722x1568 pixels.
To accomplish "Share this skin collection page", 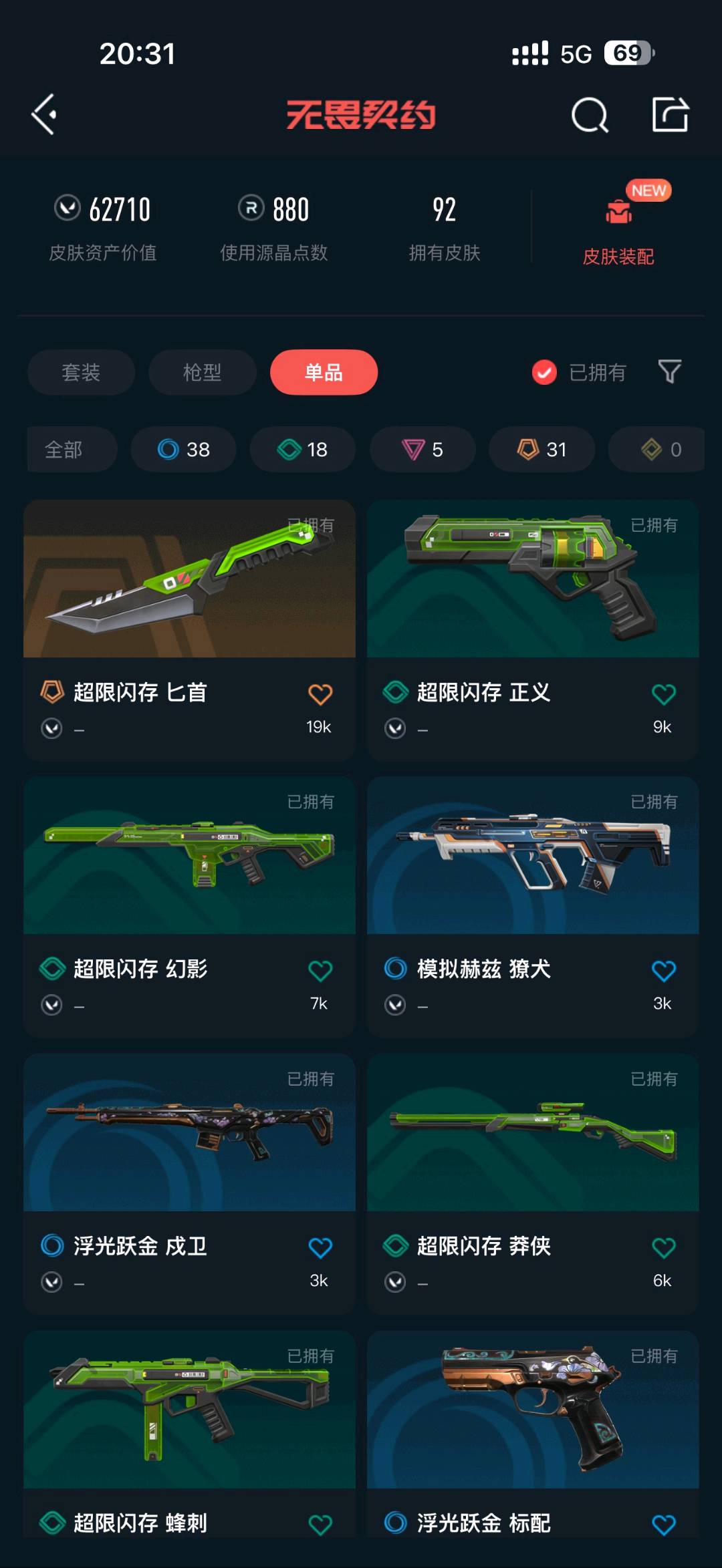I will tap(670, 115).
